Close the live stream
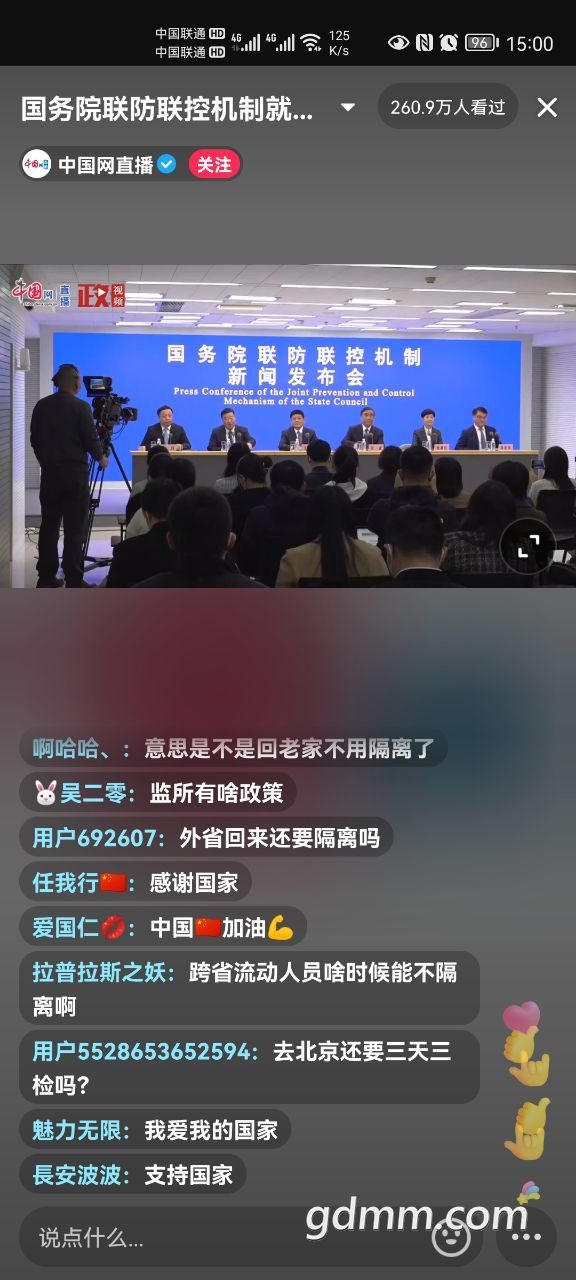Viewport: 576px width, 1280px height. 547,108
